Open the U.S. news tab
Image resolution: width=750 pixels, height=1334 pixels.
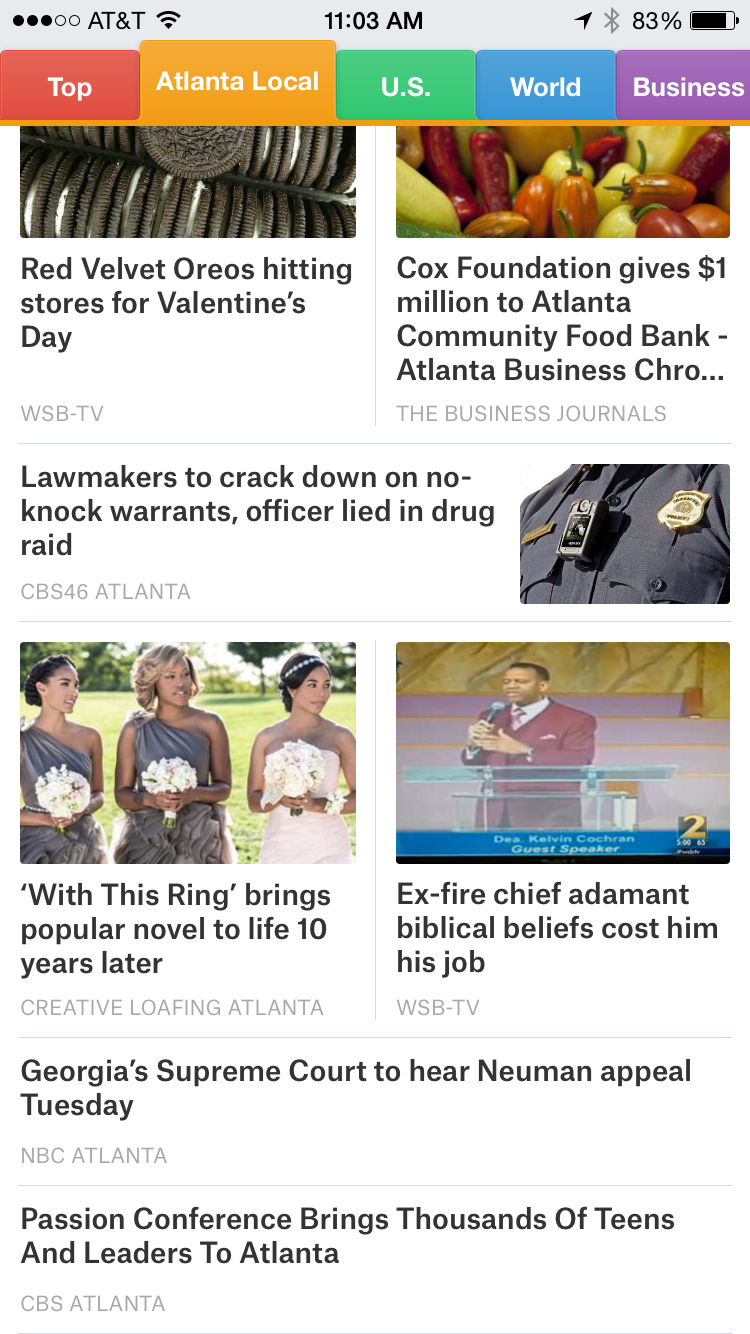click(405, 87)
